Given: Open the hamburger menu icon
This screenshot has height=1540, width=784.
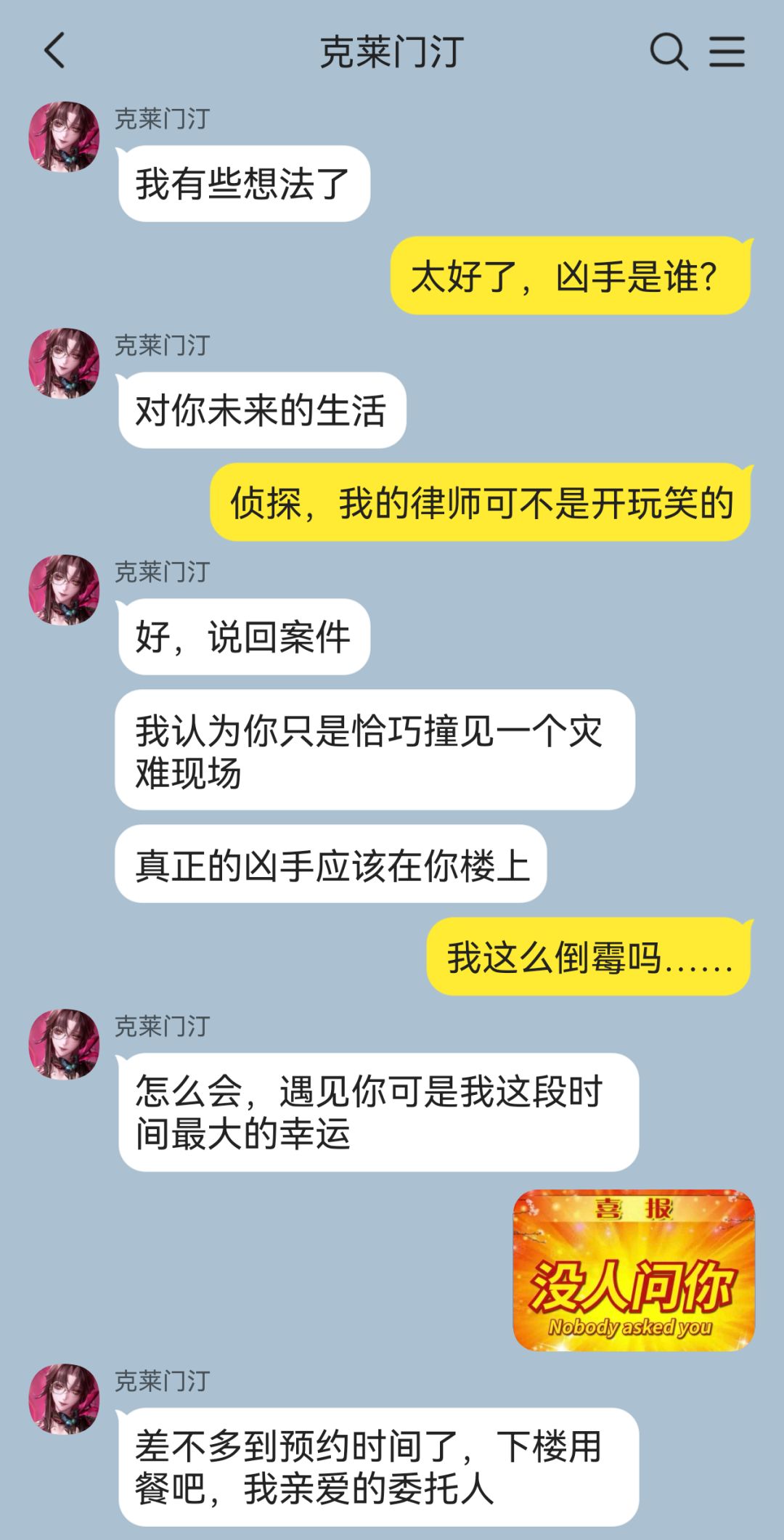Looking at the screenshot, I should [x=727, y=51].
